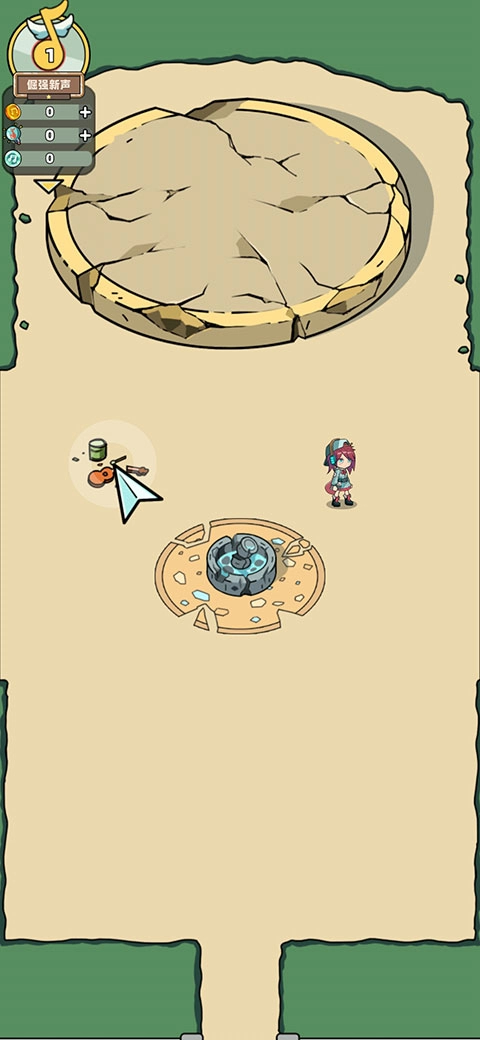The image size is (480, 1040).
Task: Tap the cracked circular stone stage
Action: coord(229,222)
